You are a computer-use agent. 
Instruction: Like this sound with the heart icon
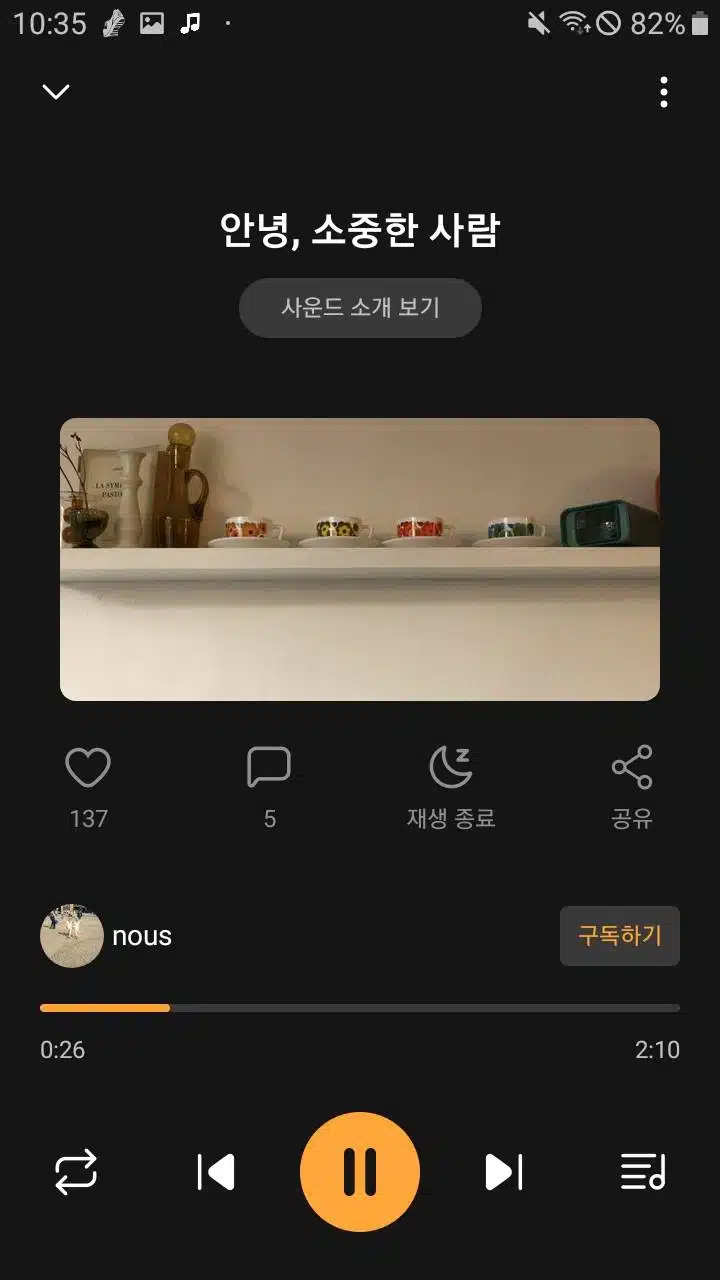coord(88,768)
